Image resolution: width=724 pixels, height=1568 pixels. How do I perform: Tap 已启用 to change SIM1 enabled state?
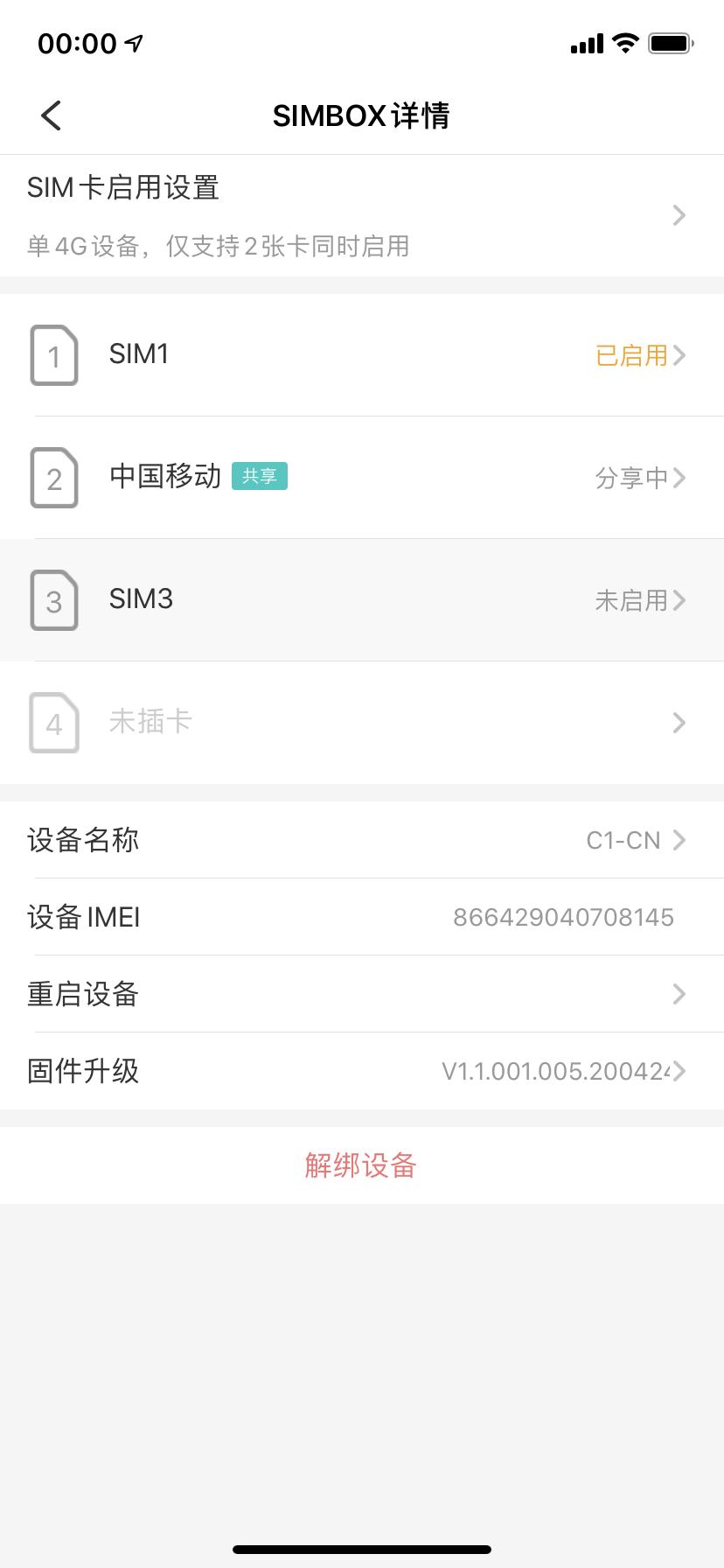634,355
